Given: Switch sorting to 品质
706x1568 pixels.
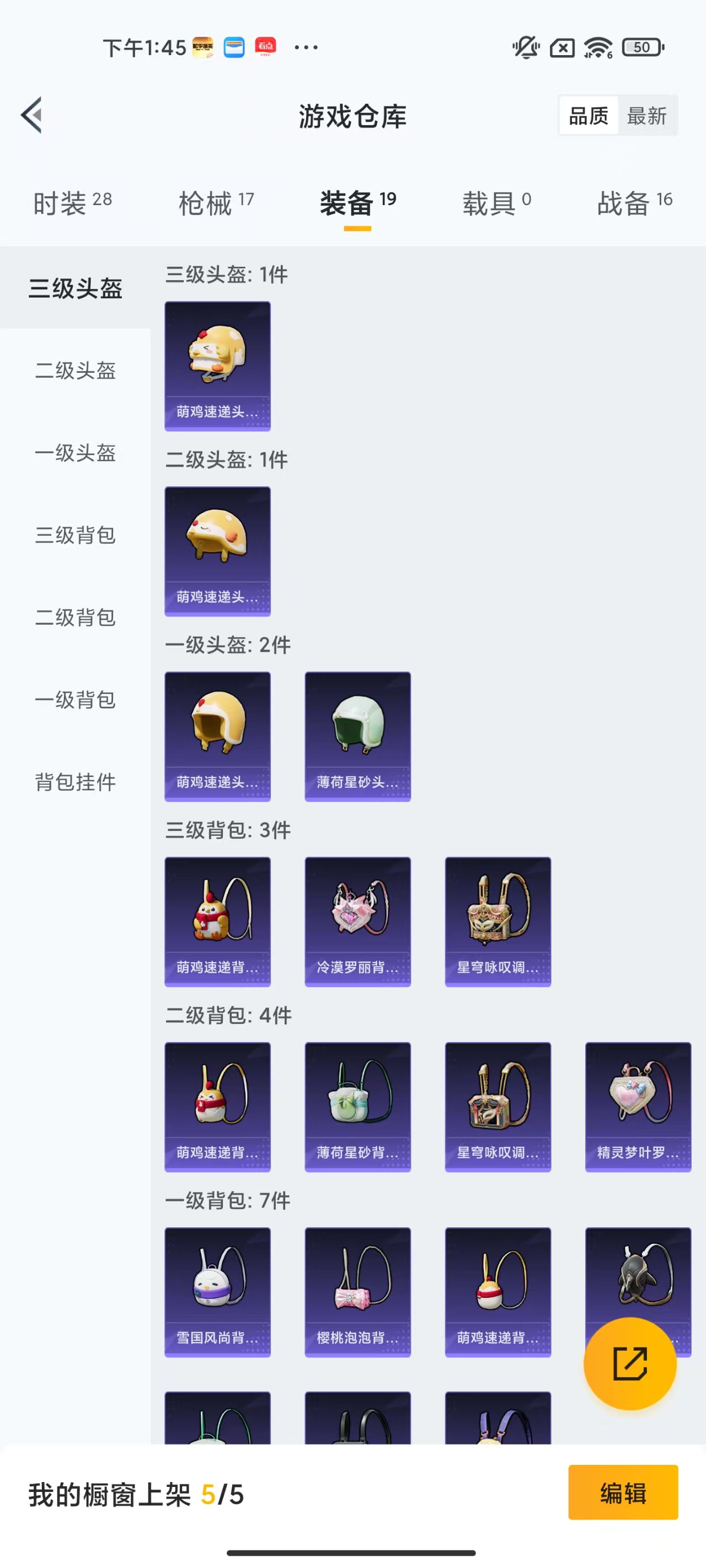Looking at the screenshot, I should [588, 115].
